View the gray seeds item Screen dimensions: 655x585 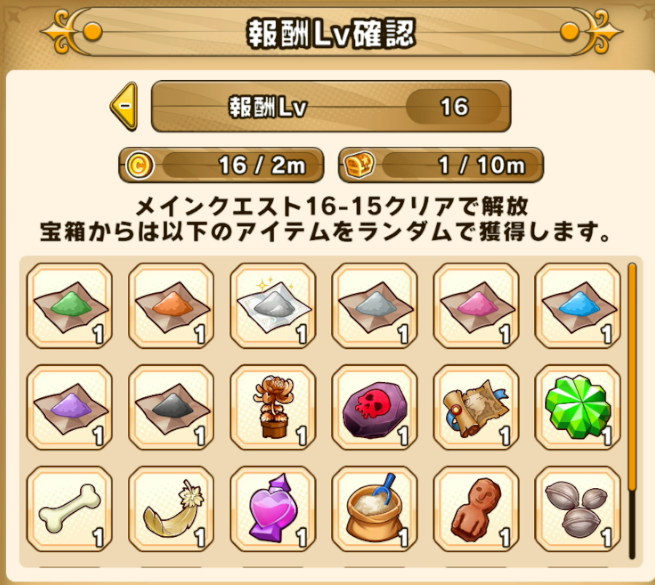[577, 508]
